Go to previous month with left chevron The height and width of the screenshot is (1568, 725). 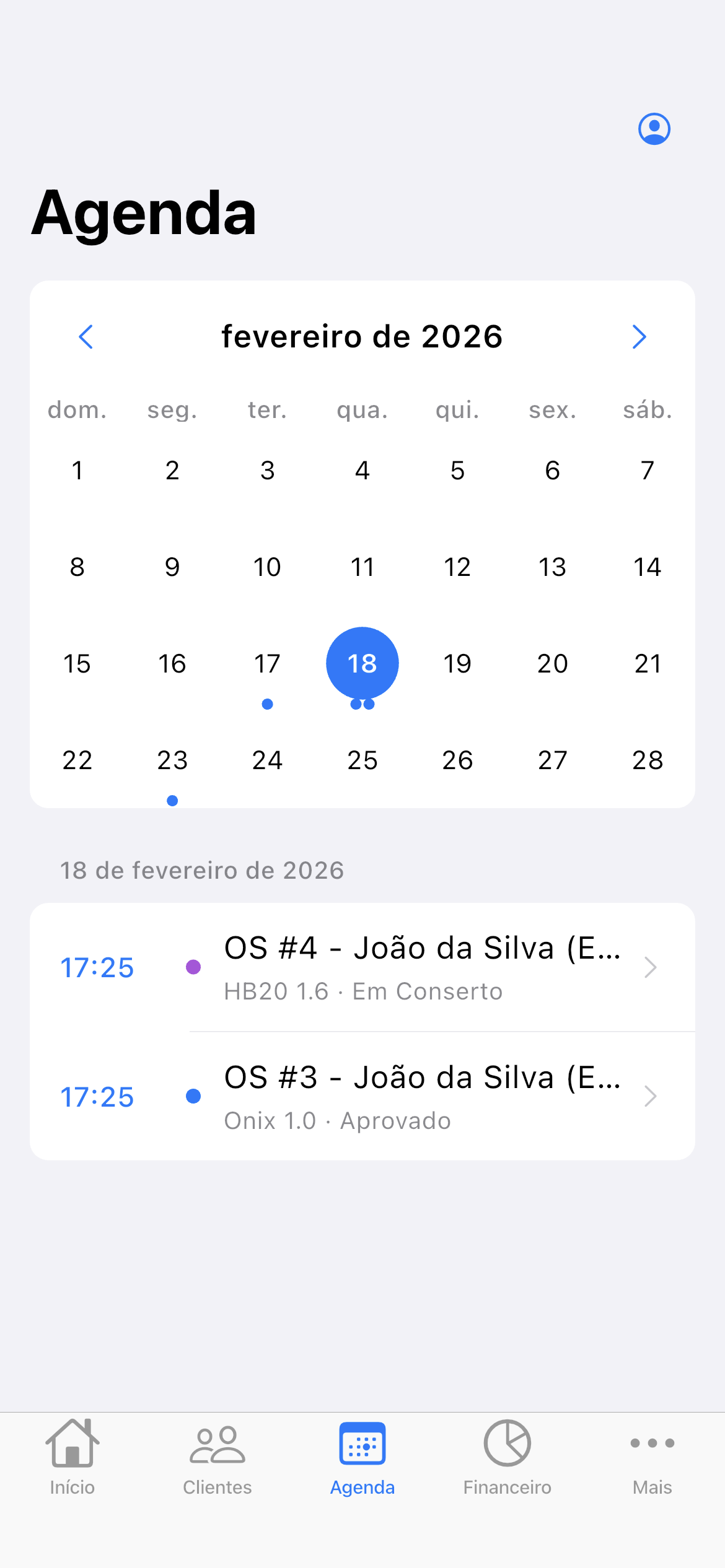86,337
